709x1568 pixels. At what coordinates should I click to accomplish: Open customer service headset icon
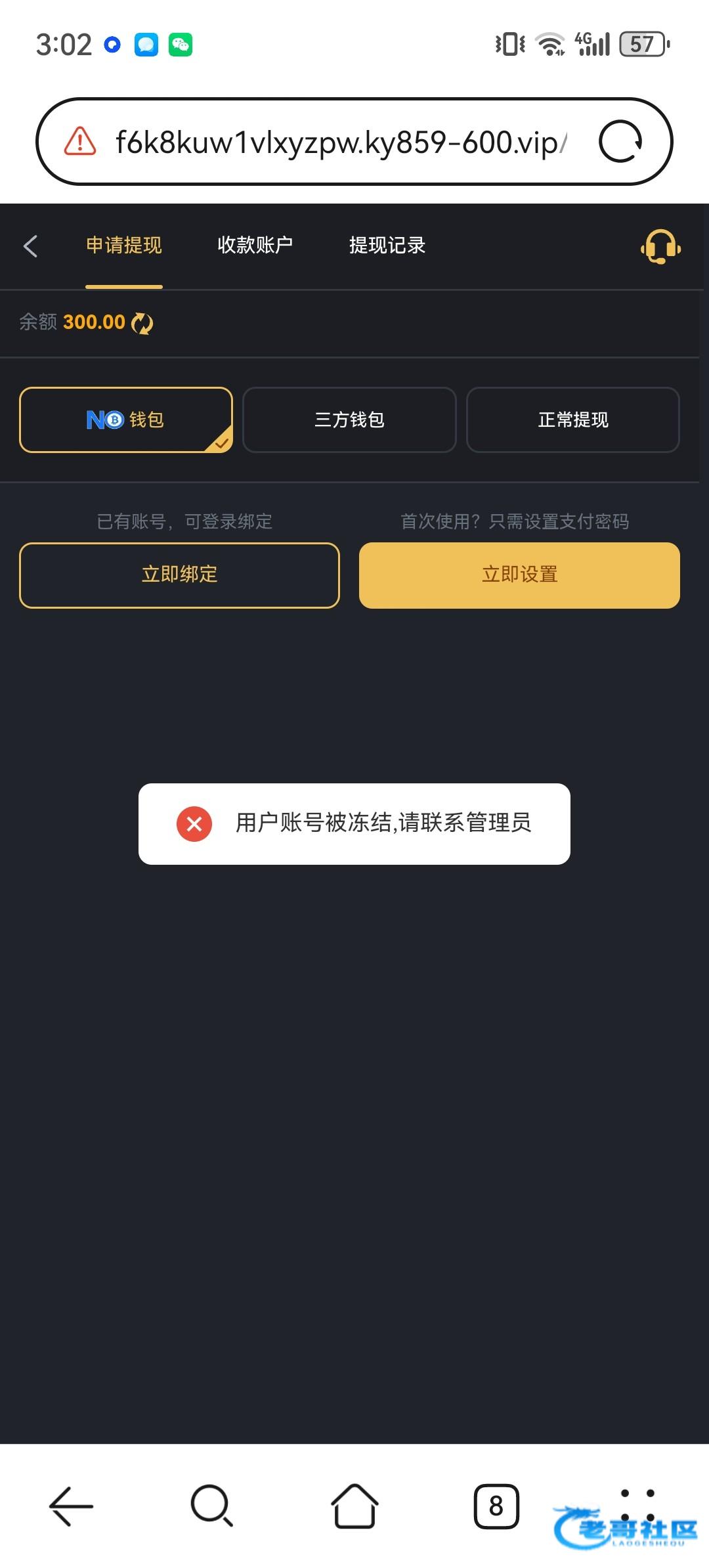tap(660, 247)
